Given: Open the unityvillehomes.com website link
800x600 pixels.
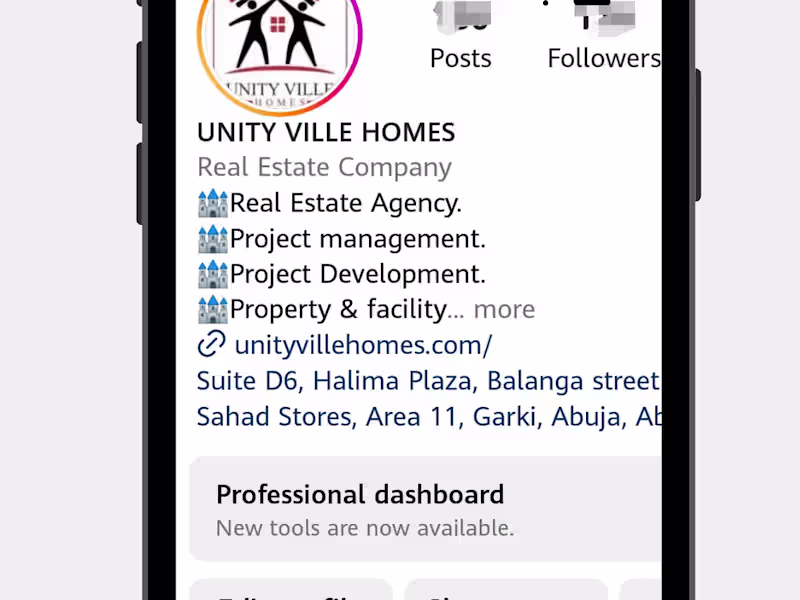Looking at the screenshot, I should [362, 346].
